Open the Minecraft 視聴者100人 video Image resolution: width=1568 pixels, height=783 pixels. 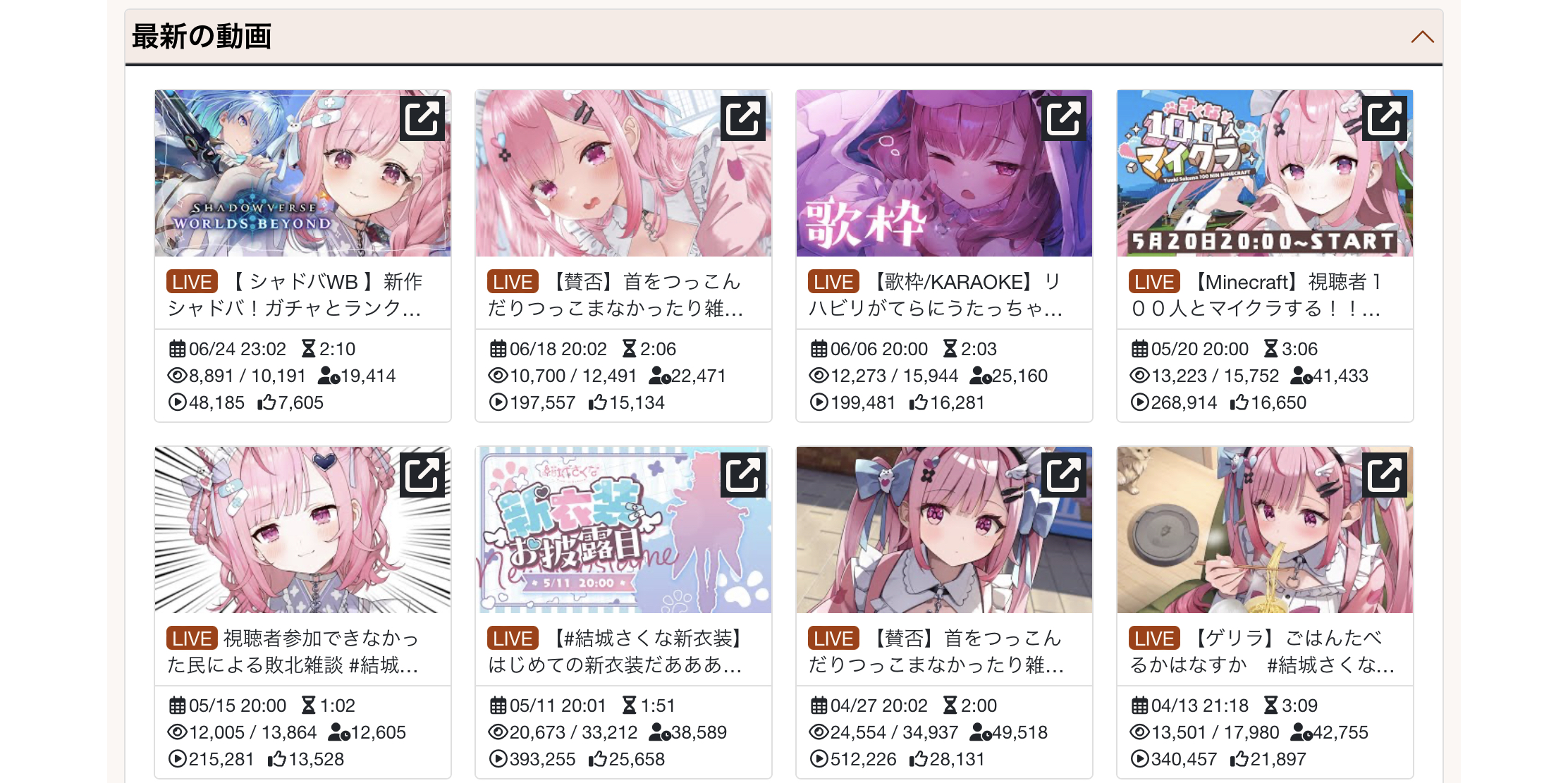pos(1257,295)
